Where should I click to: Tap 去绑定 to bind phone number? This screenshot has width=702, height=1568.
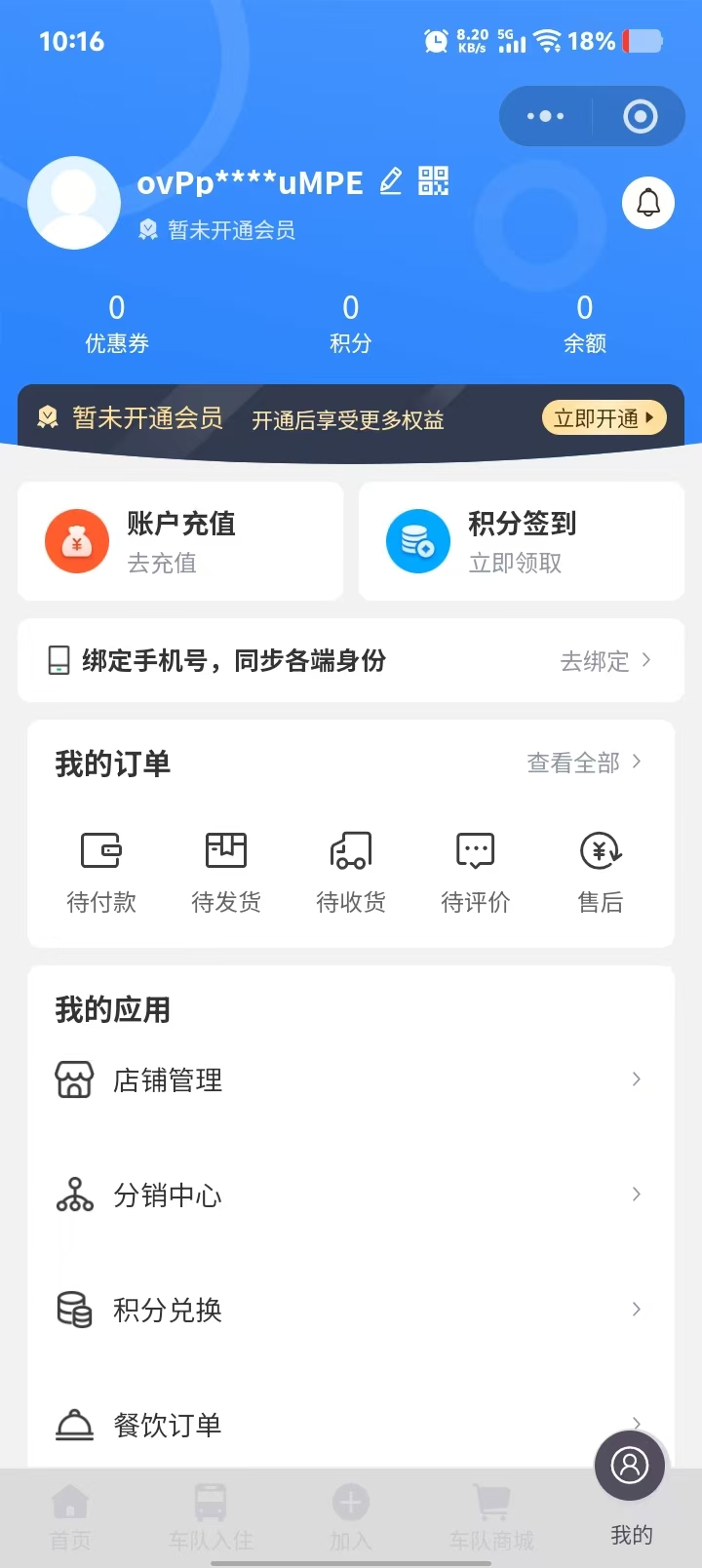[x=604, y=661]
